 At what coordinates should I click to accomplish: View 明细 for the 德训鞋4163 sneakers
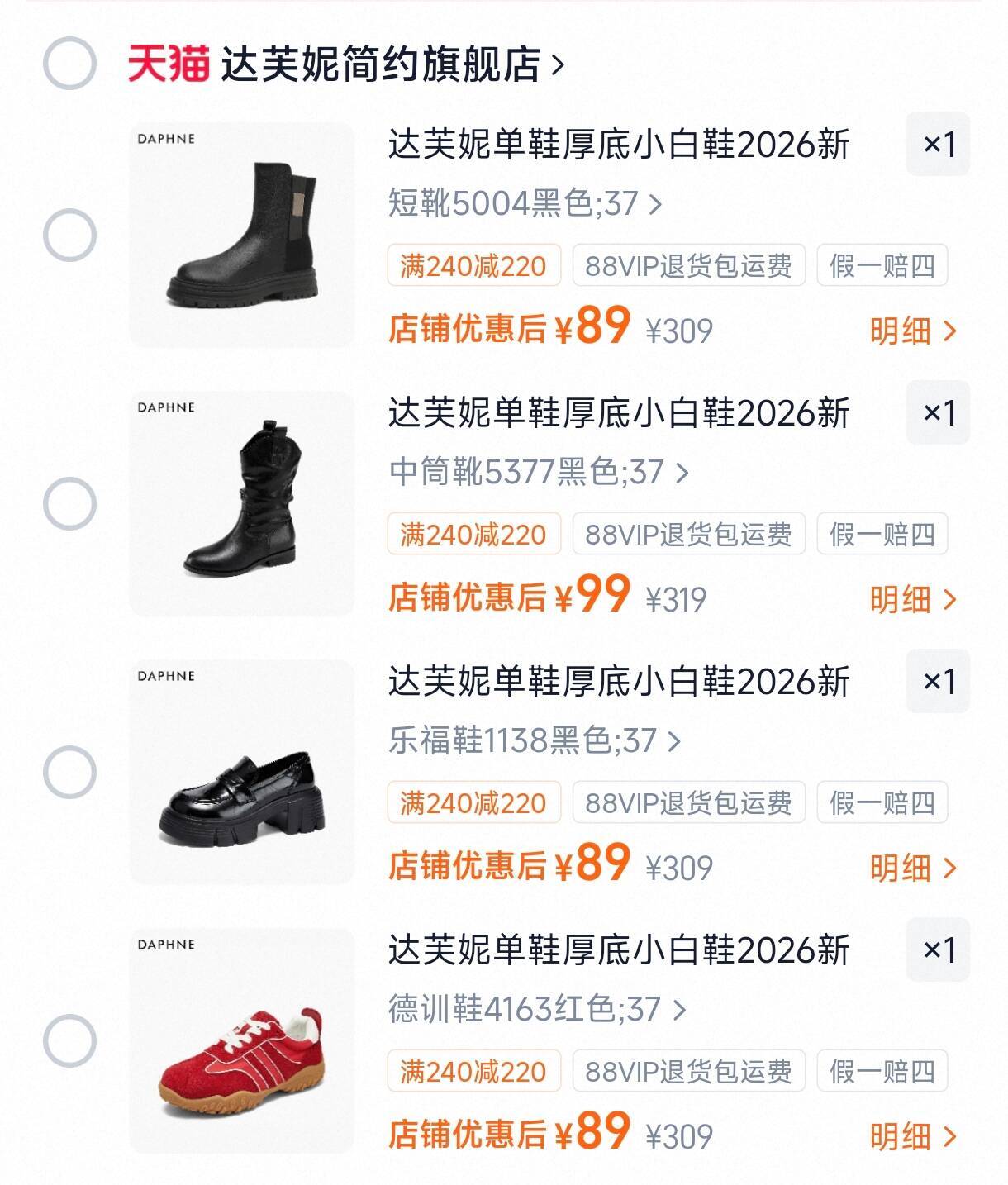click(913, 1137)
